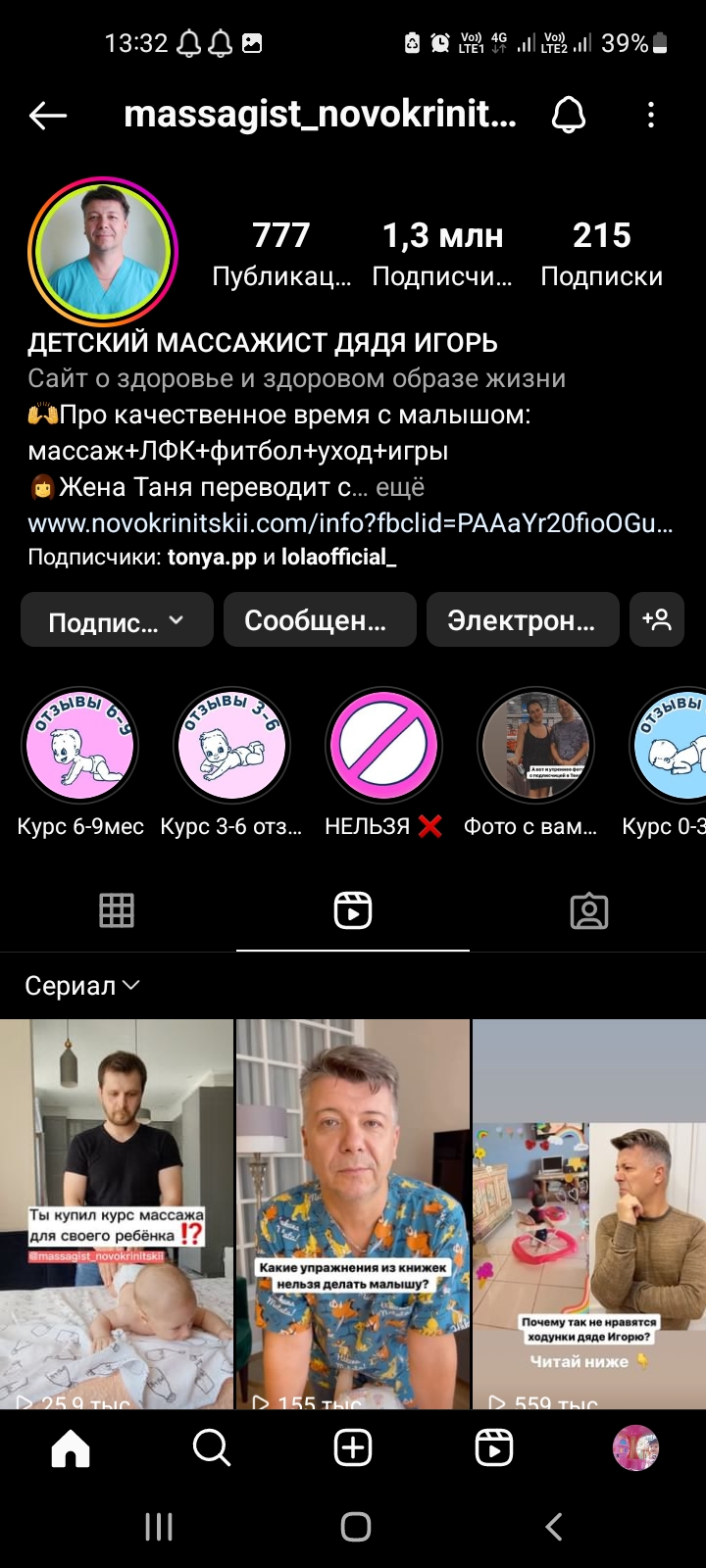Open the "Курс 6-9мес" highlight

(80, 762)
